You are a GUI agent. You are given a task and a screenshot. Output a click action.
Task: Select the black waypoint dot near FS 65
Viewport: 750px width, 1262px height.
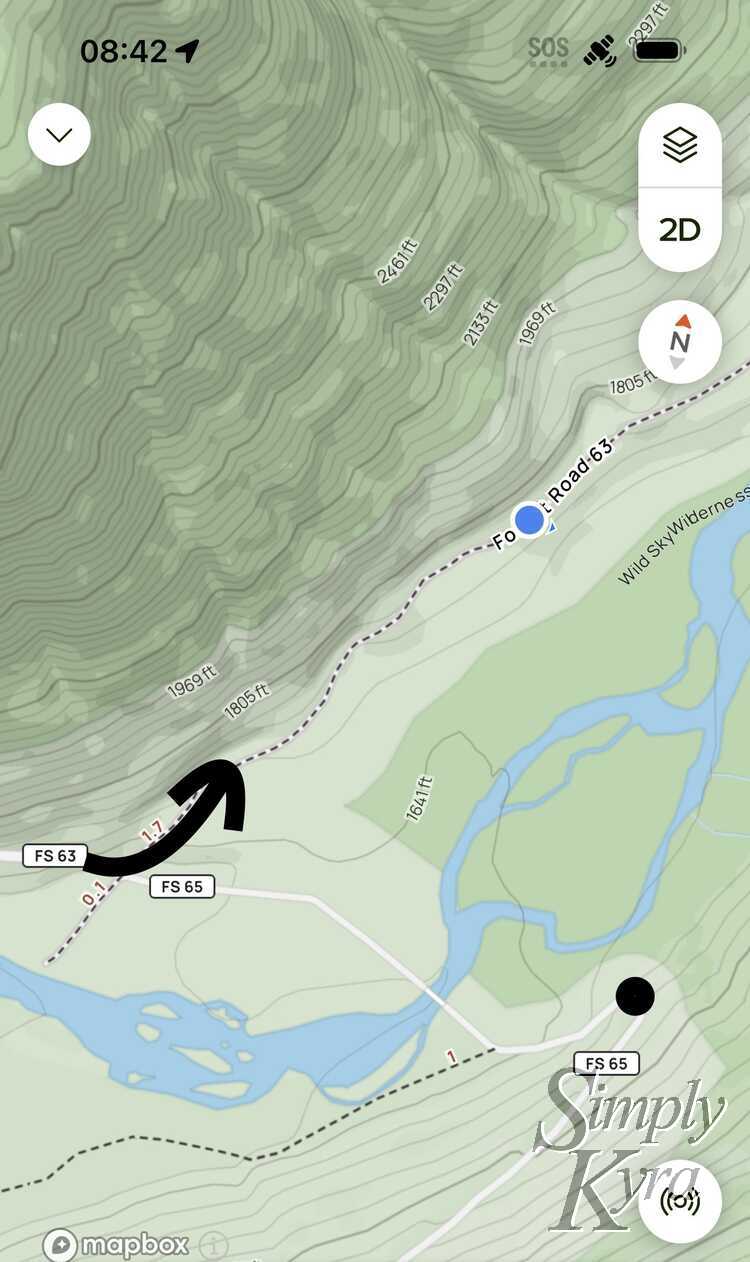point(637,996)
